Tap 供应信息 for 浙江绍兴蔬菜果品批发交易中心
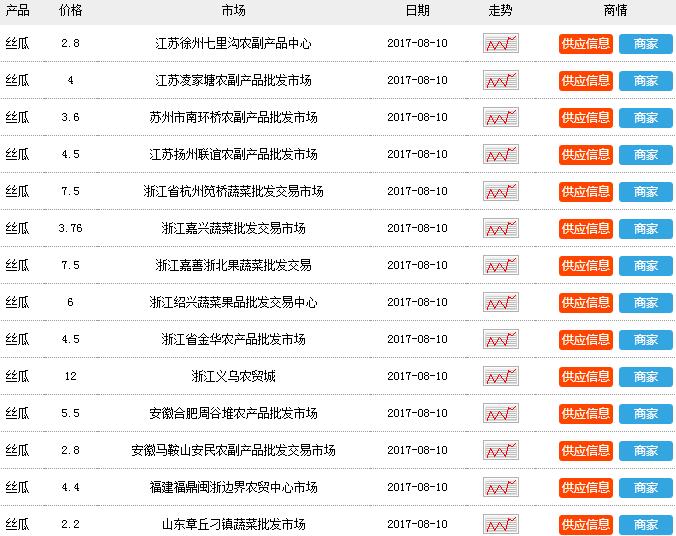 (585, 302)
